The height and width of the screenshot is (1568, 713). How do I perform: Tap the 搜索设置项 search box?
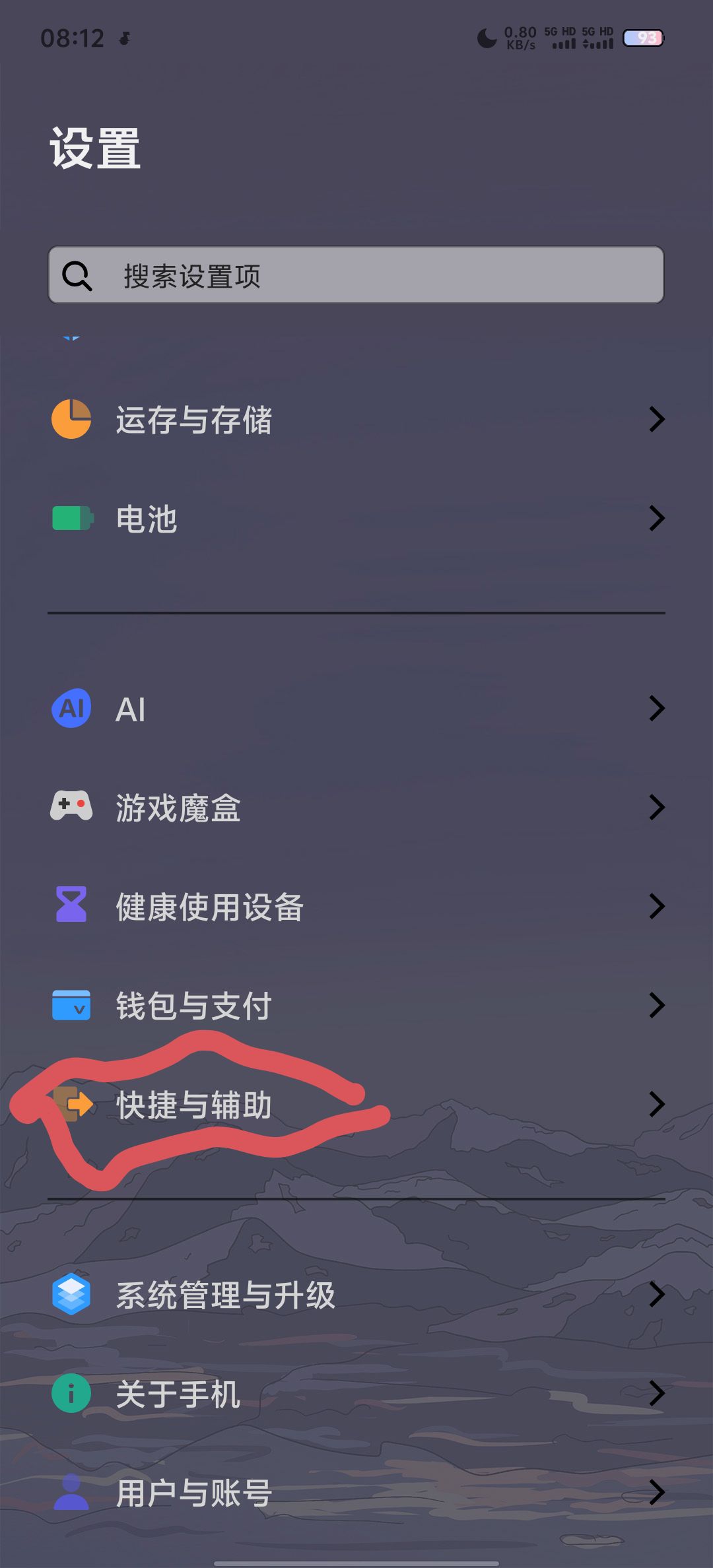tap(356, 275)
